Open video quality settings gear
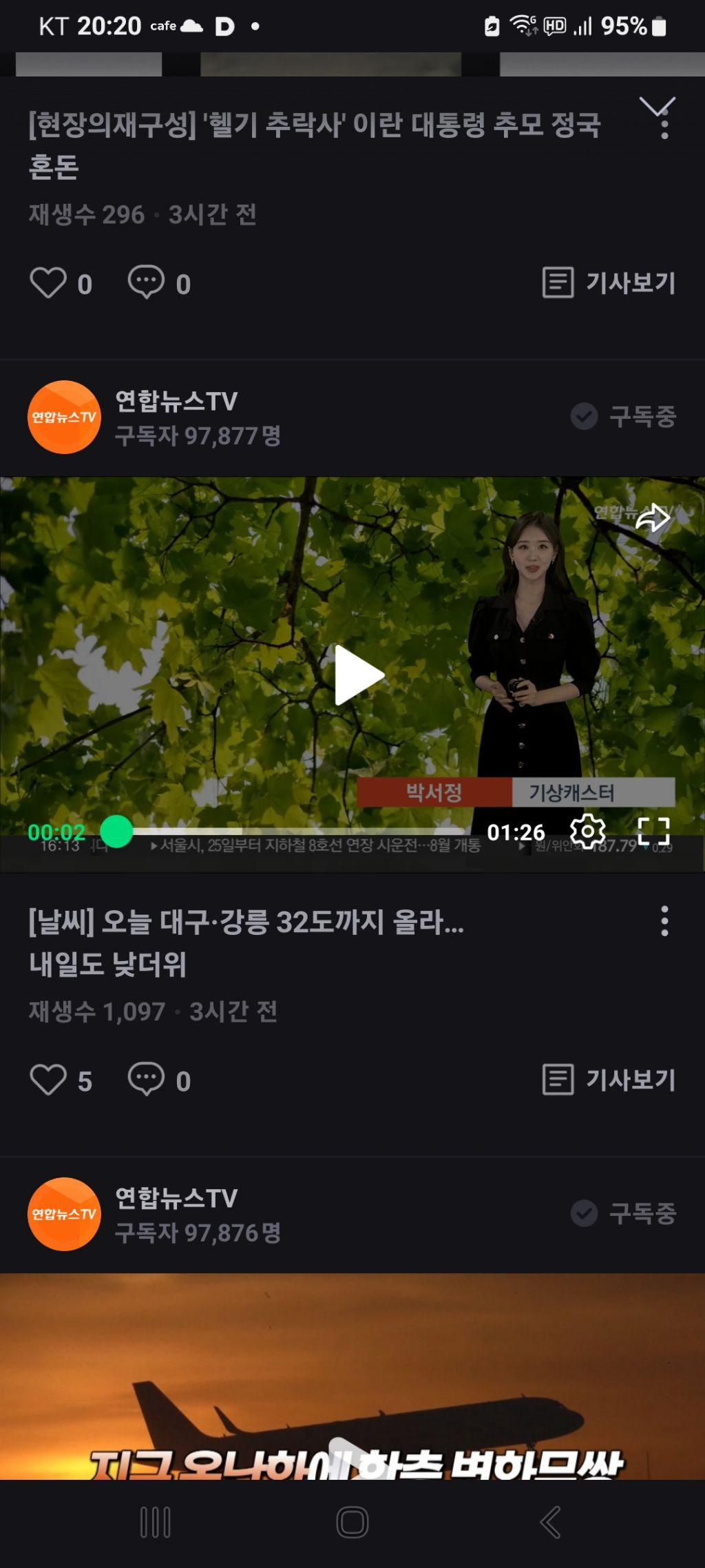The image size is (705, 1568). click(587, 831)
